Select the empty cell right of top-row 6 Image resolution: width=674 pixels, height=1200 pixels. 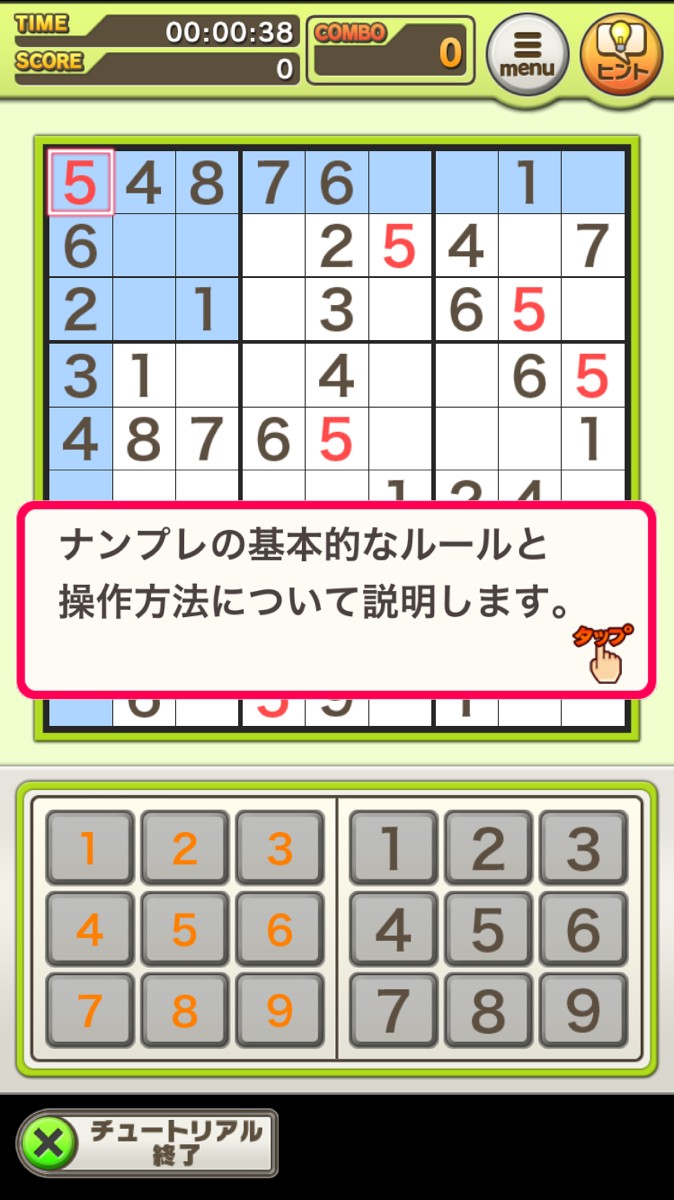(x=400, y=182)
